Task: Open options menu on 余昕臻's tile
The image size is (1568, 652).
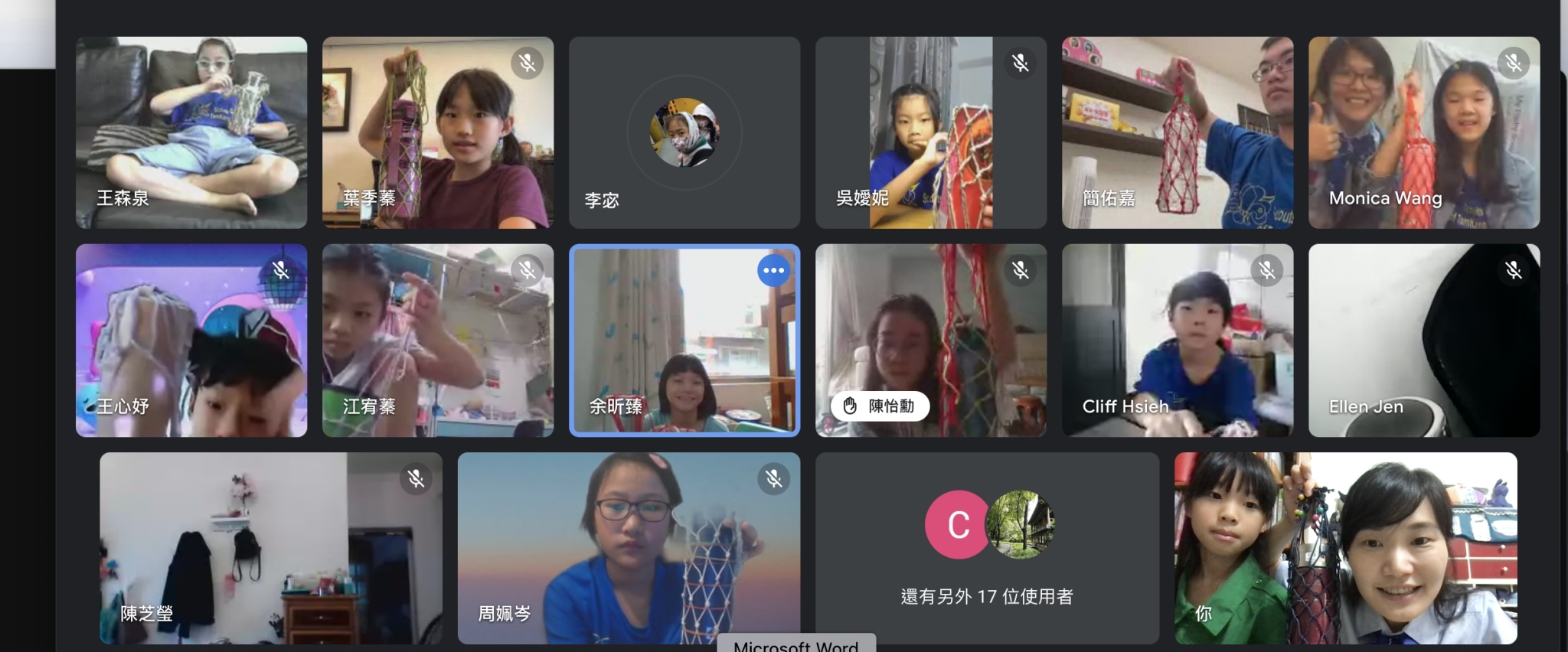Action: coord(773,270)
